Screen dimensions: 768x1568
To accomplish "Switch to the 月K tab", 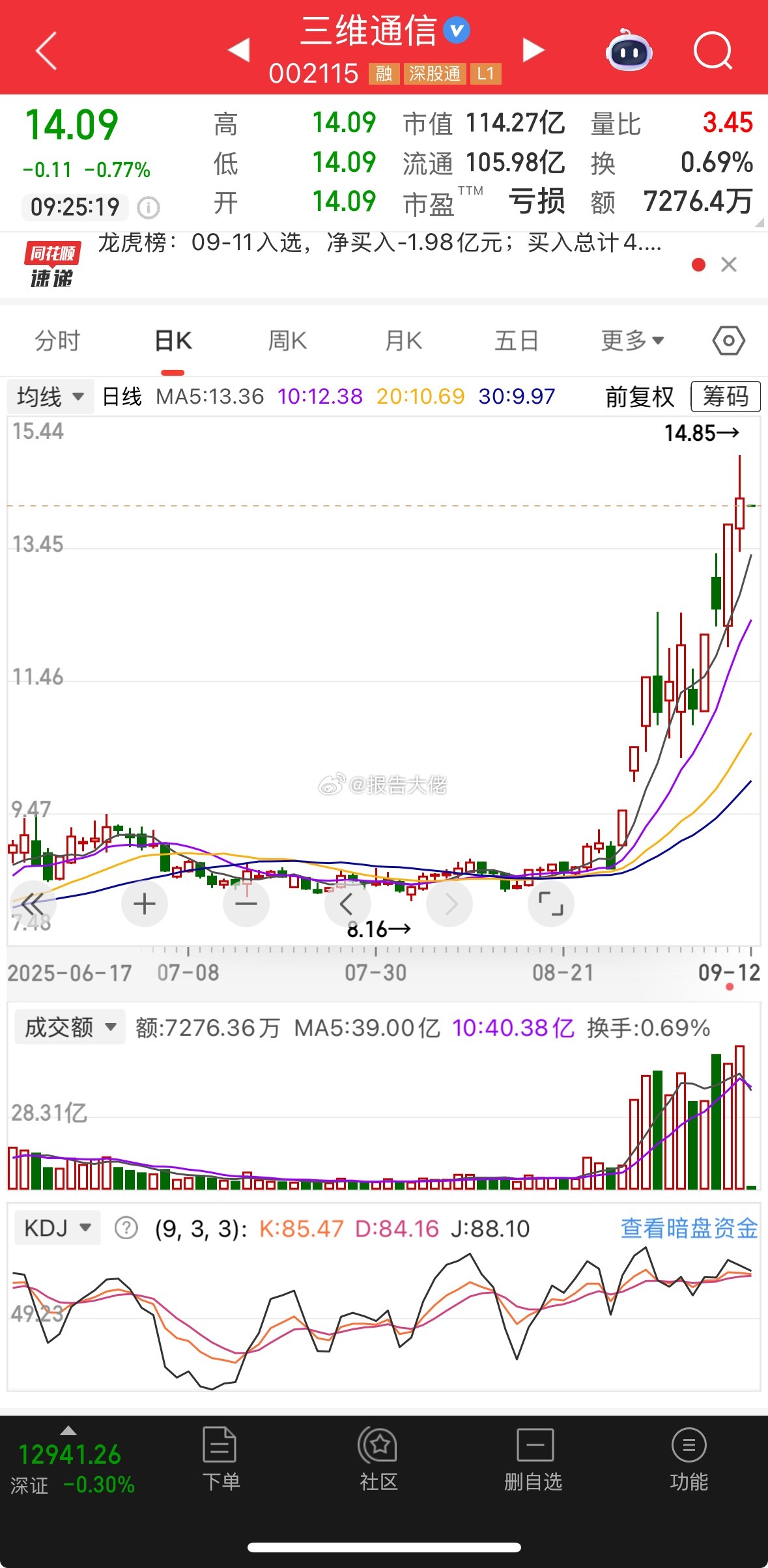I will (x=403, y=341).
